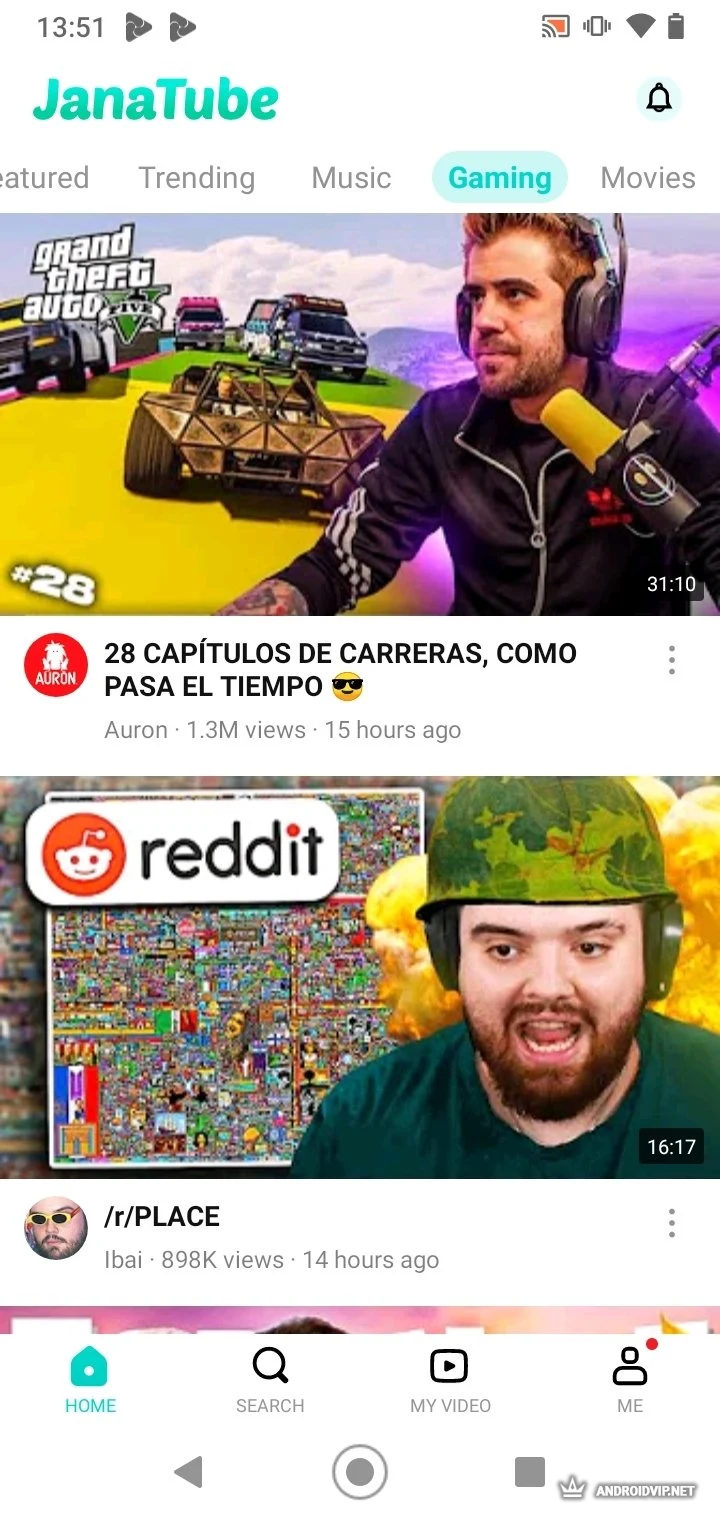Open the Movies tab
Screen dimensions: 720x1520
pyautogui.click(x=647, y=178)
